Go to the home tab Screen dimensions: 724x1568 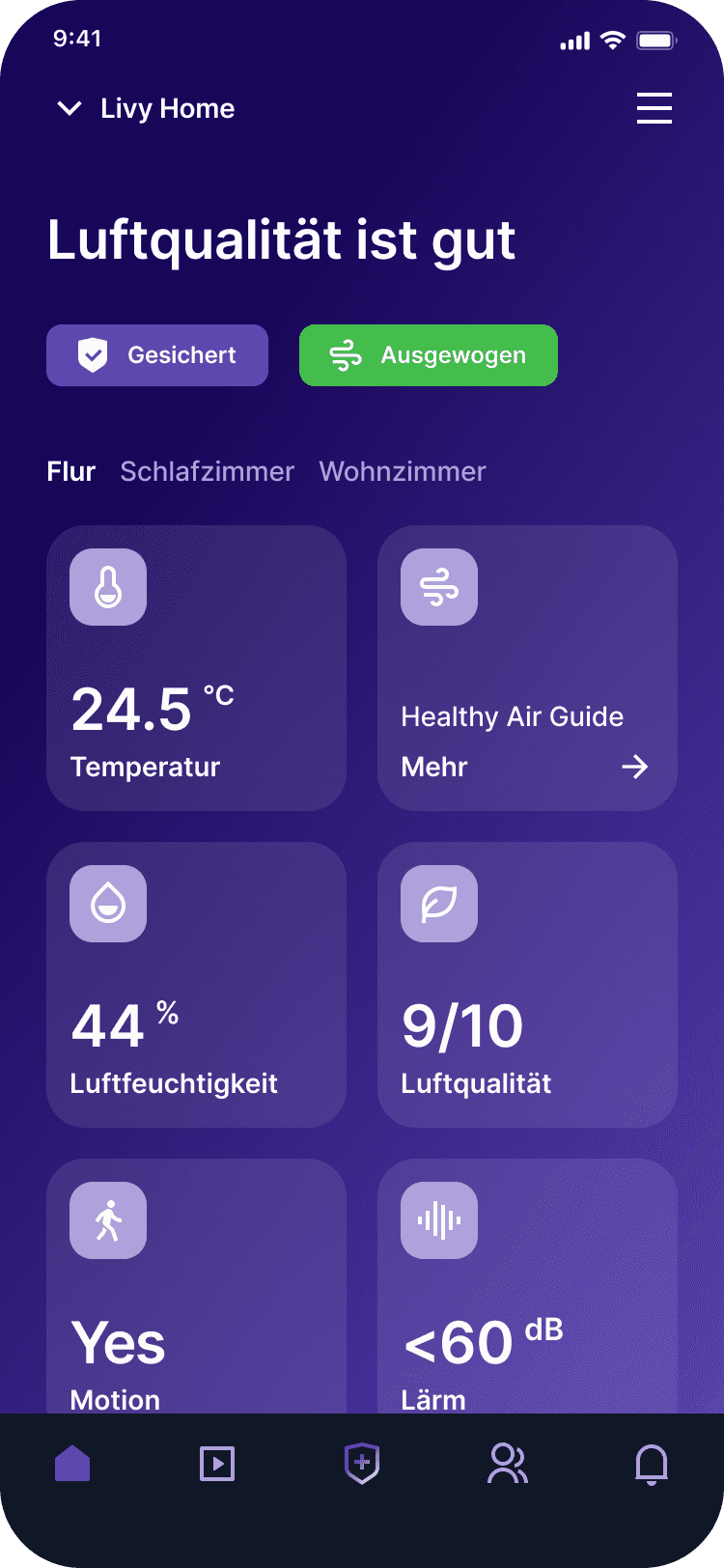click(x=72, y=1464)
